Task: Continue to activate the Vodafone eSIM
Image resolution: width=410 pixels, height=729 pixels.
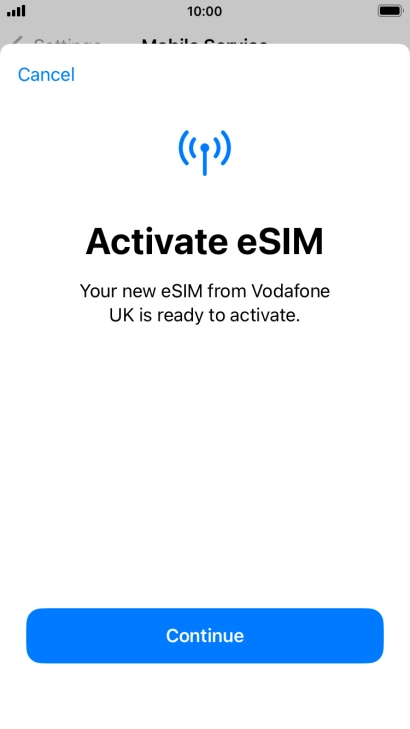Action: pos(205,635)
